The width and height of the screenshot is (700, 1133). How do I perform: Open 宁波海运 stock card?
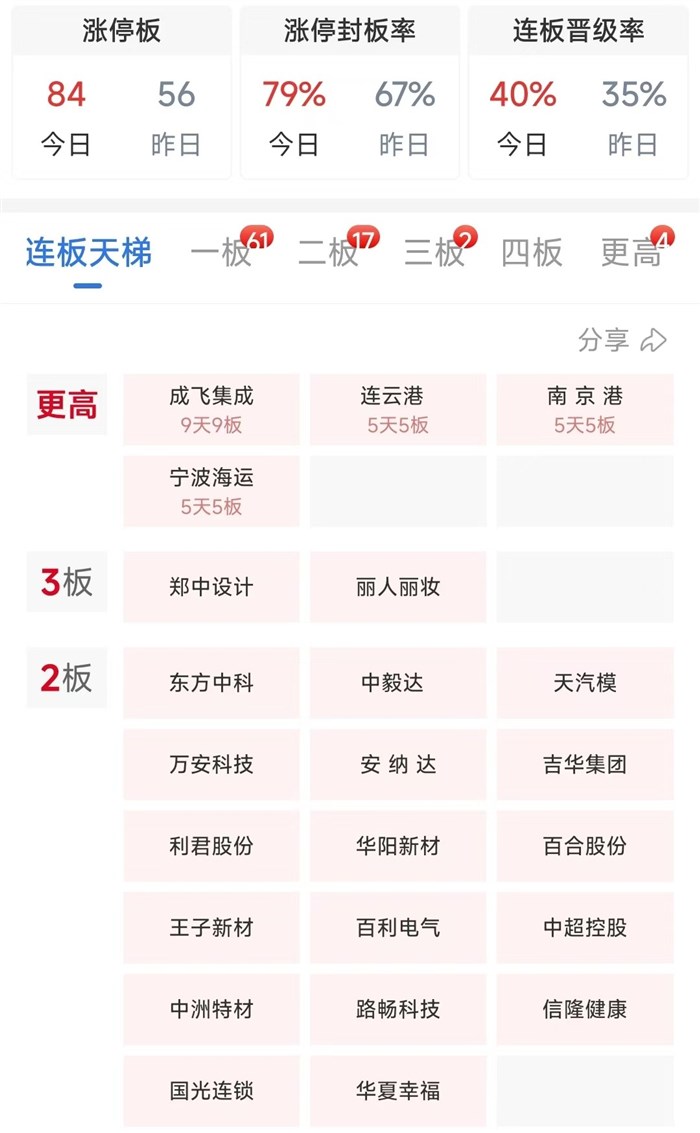tap(211, 491)
